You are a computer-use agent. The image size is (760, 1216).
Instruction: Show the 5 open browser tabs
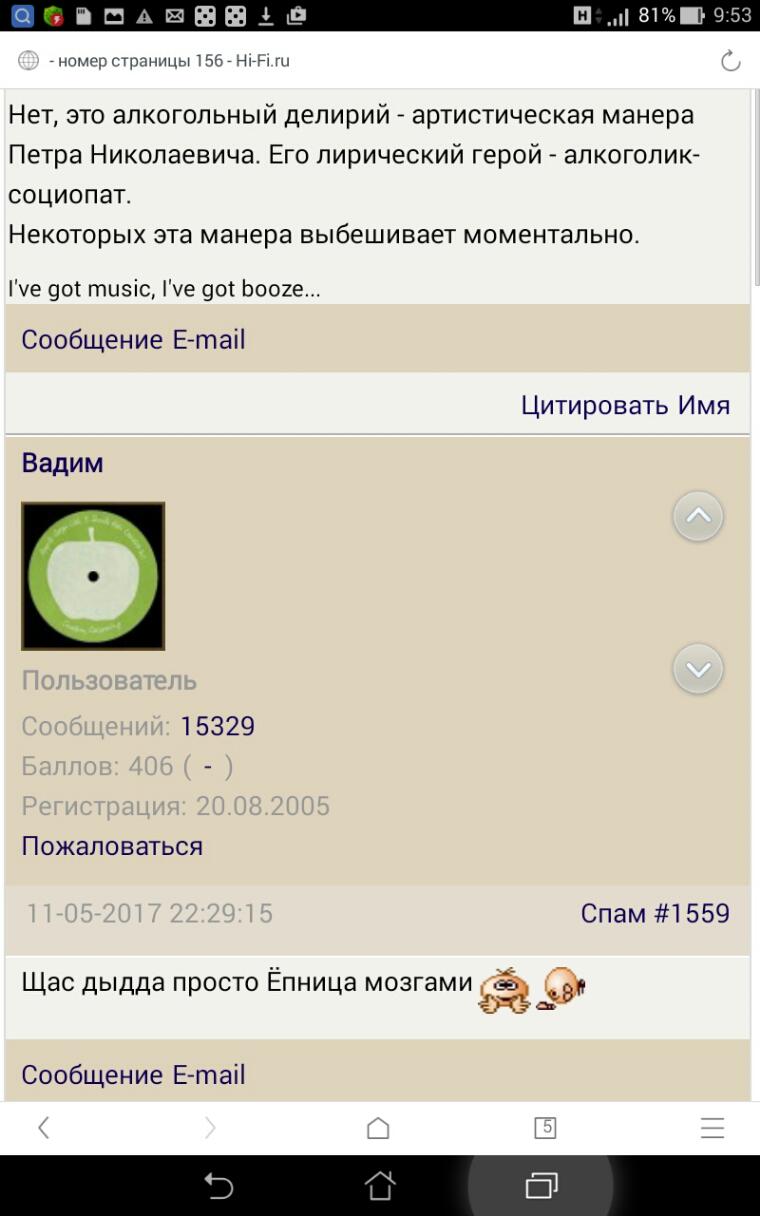(x=545, y=1128)
